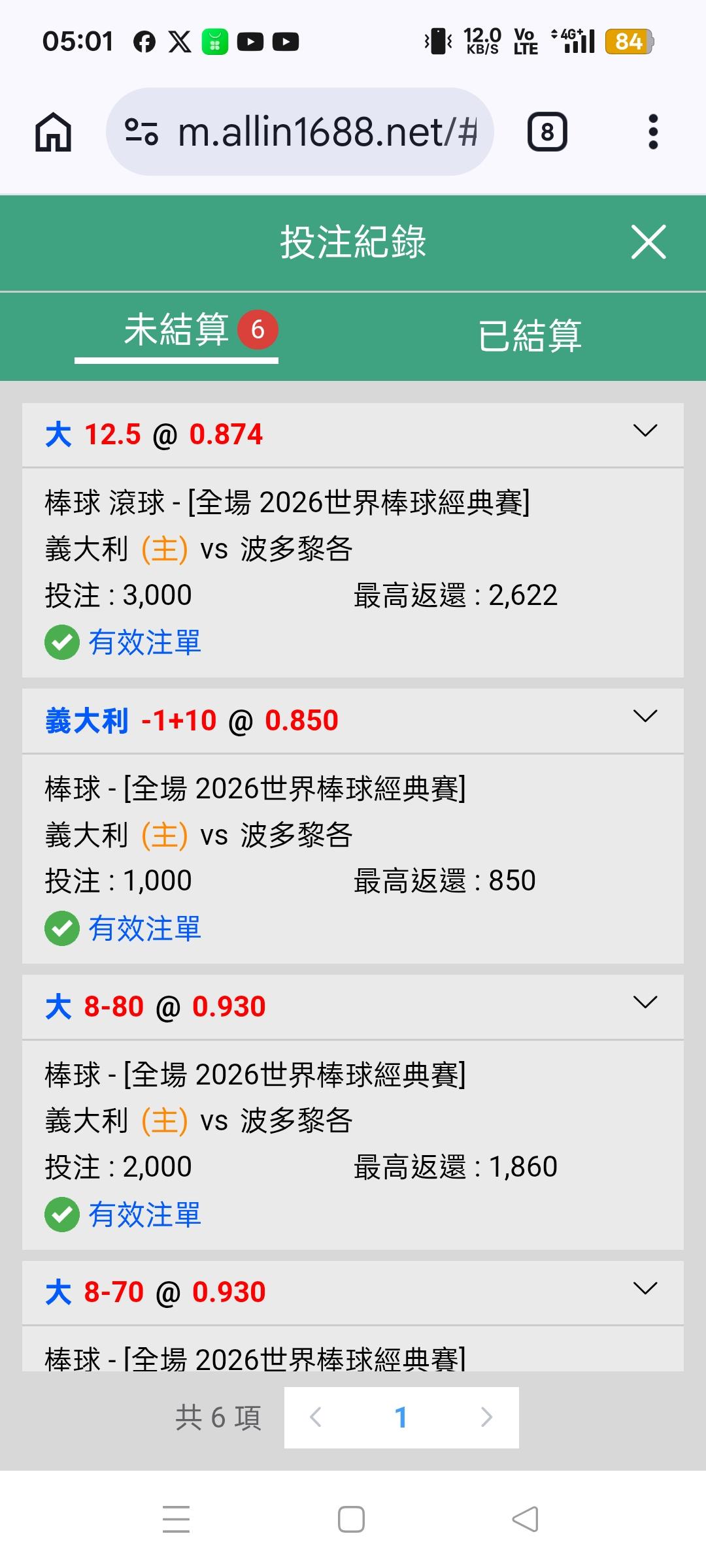Expand the 大 8-80 @ 0.930 bet
This screenshot has height=1568, width=706.
pyautogui.click(x=645, y=1003)
